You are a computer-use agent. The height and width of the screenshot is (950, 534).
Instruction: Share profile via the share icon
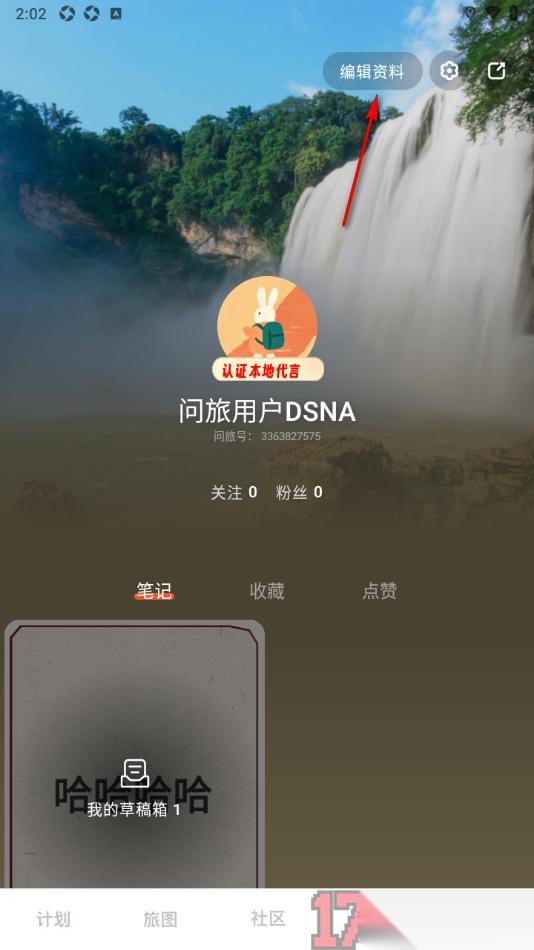(496, 71)
